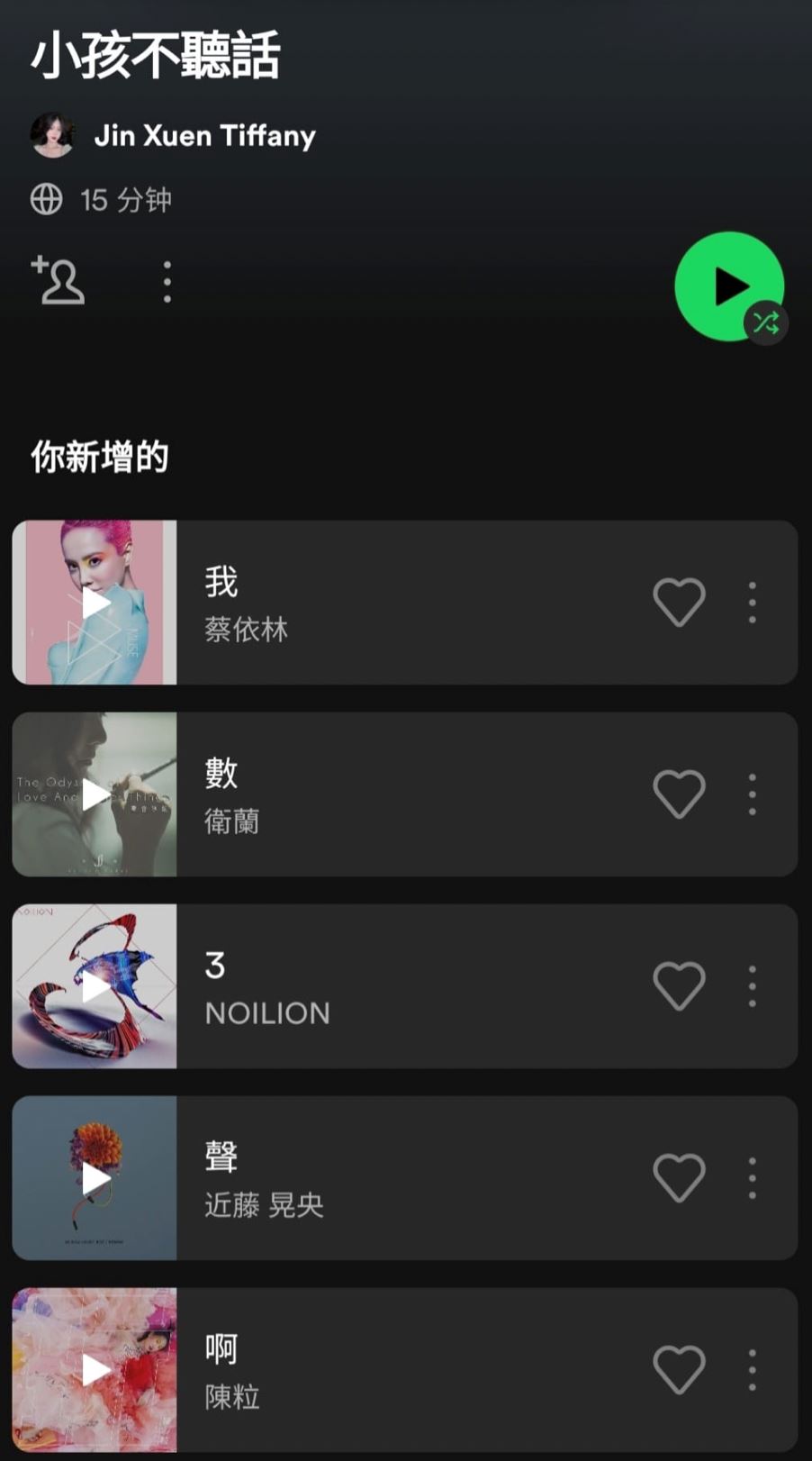
Task: Like the song 數 by 衛蘭
Action: point(679,794)
